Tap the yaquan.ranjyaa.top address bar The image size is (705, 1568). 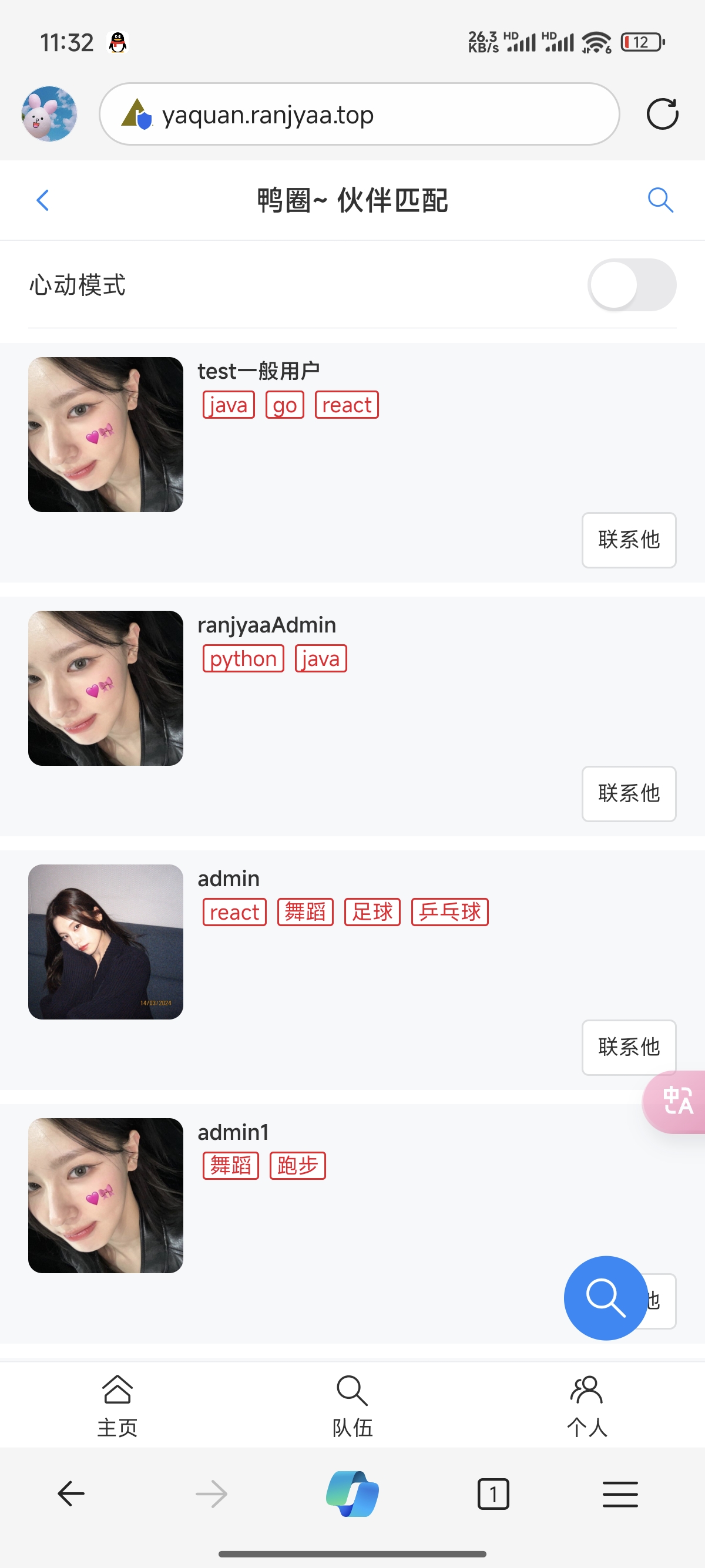point(359,115)
